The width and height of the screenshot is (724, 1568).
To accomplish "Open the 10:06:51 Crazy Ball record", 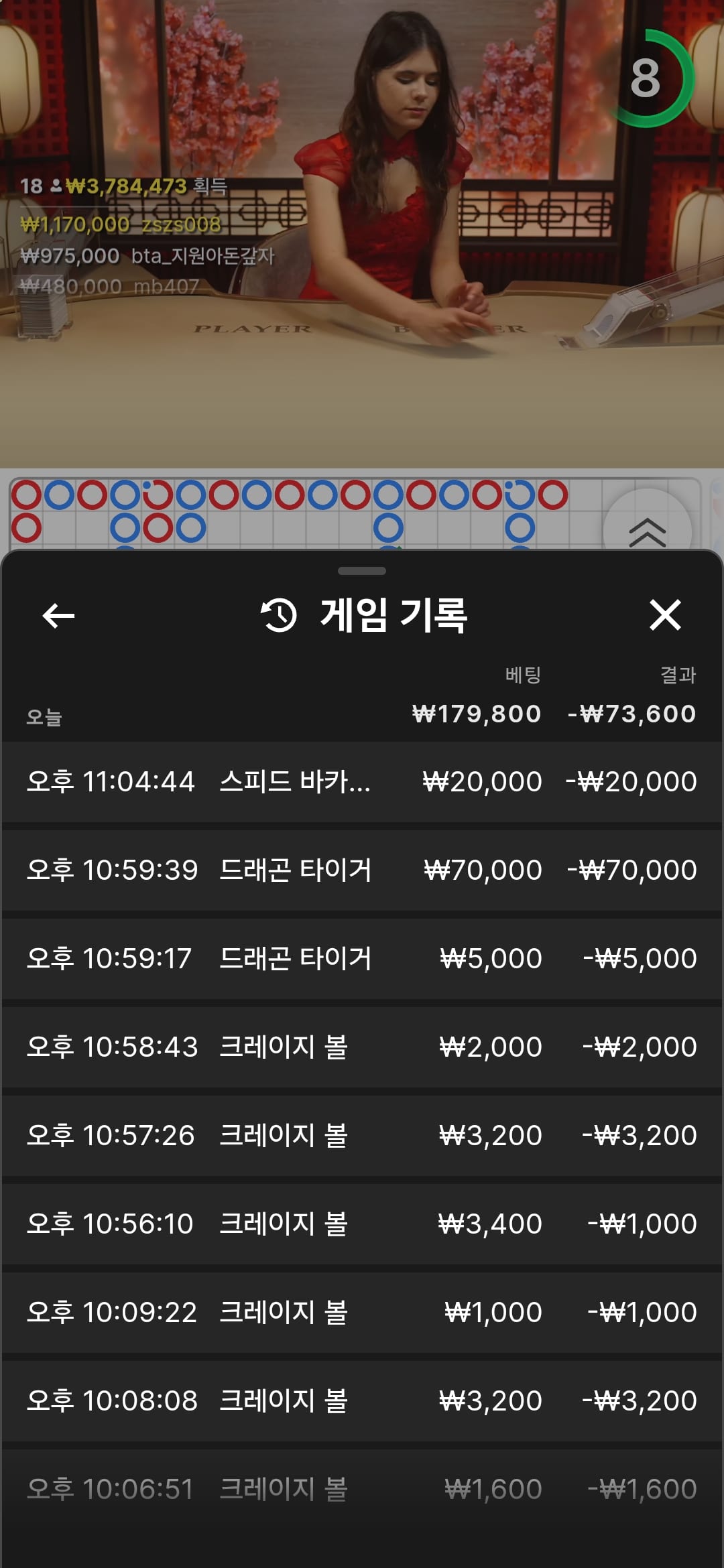I will click(362, 1489).
